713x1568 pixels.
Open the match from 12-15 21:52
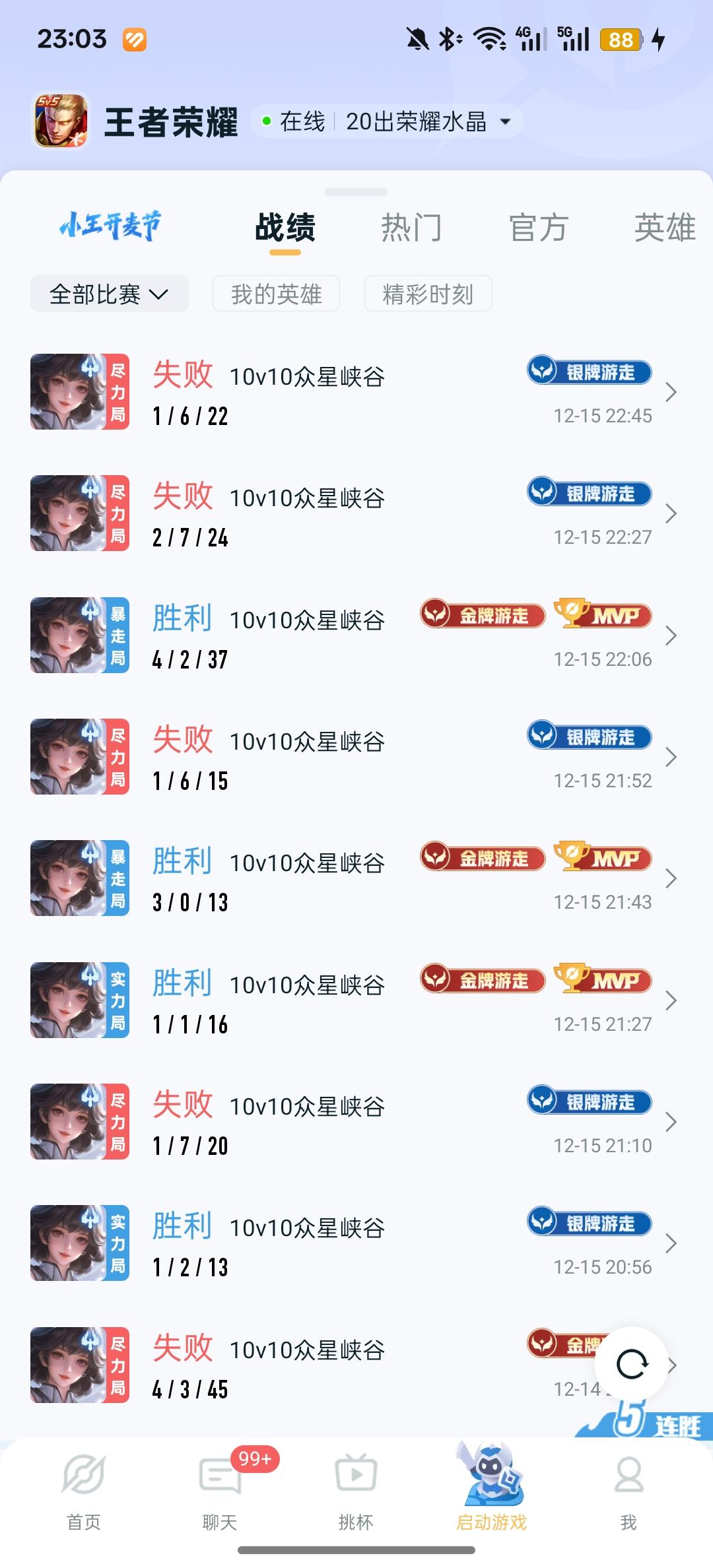356,757
